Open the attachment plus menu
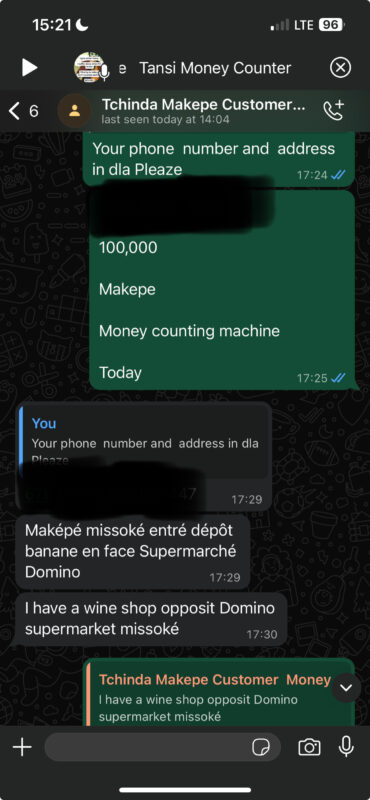 [22, 747]
